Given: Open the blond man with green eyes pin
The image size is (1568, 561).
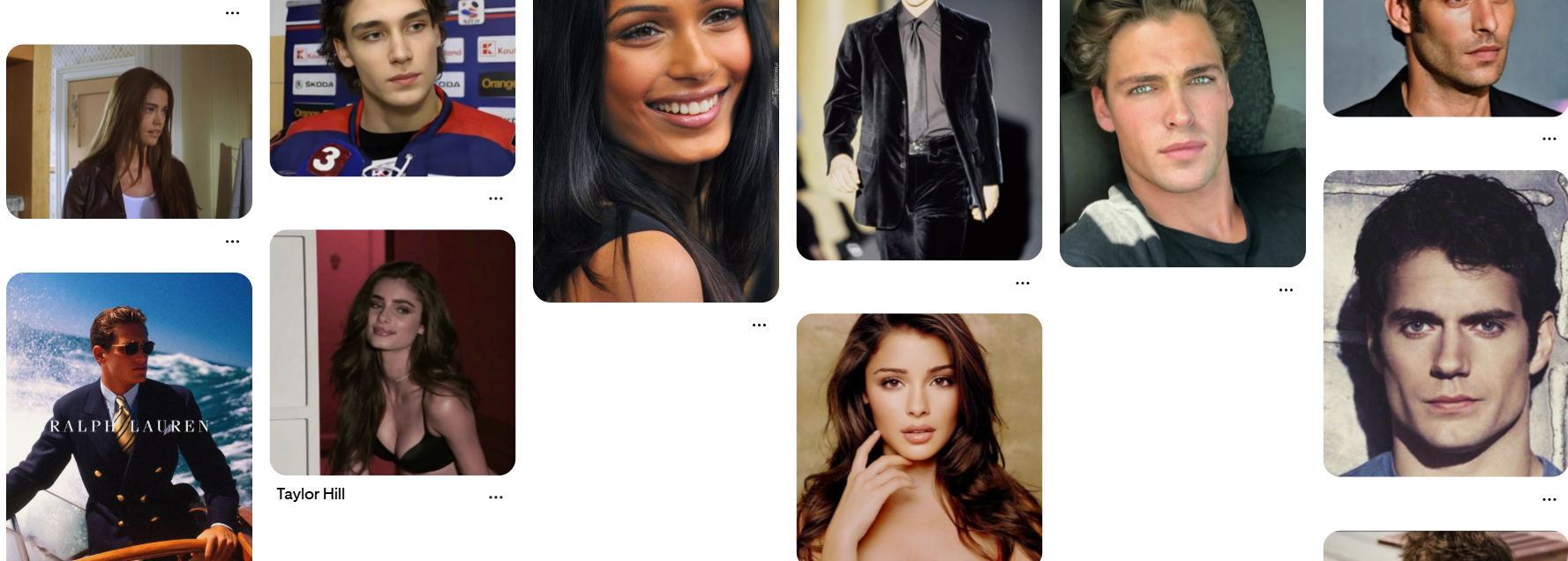Looking at the screenshot, I should point(1182,132).
